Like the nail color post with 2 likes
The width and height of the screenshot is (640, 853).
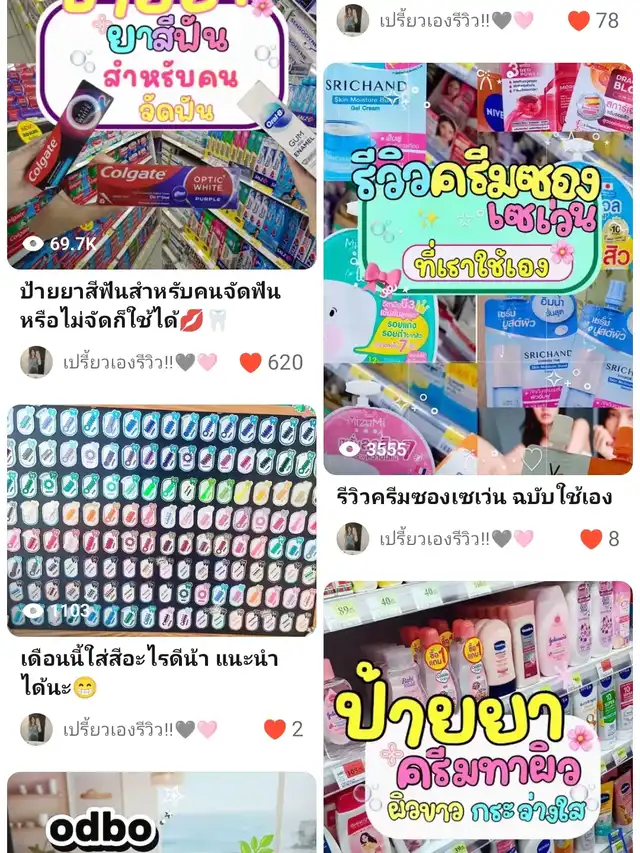pyautogui.click(x=274, y=729)
